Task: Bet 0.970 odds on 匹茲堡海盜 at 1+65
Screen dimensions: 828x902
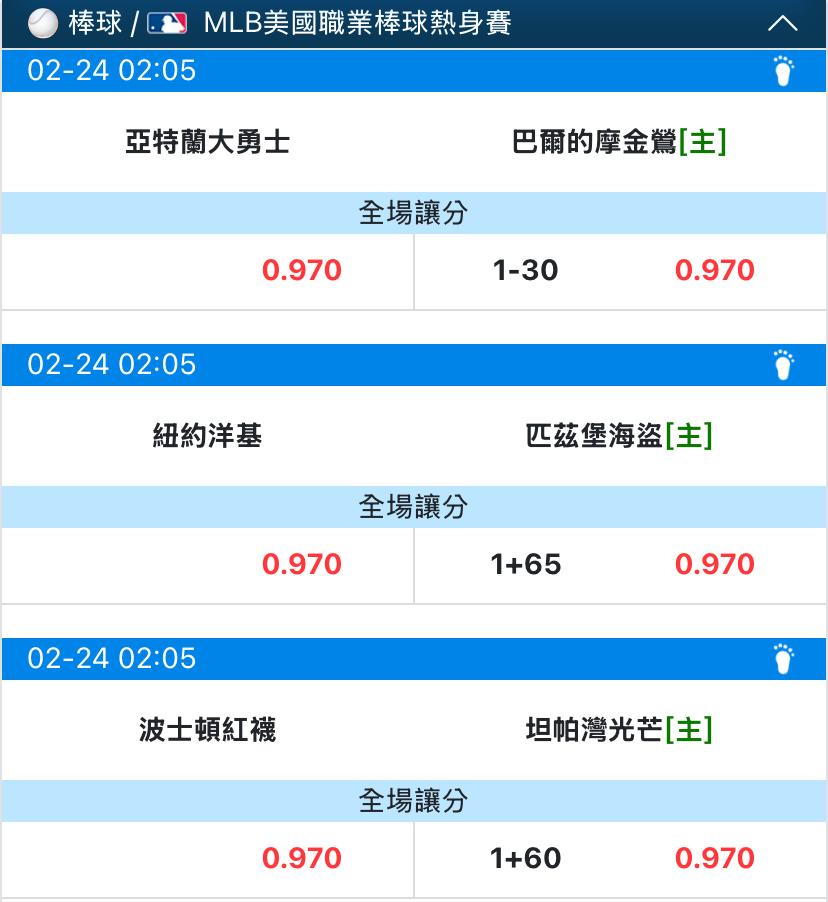Action: (714, 565)
